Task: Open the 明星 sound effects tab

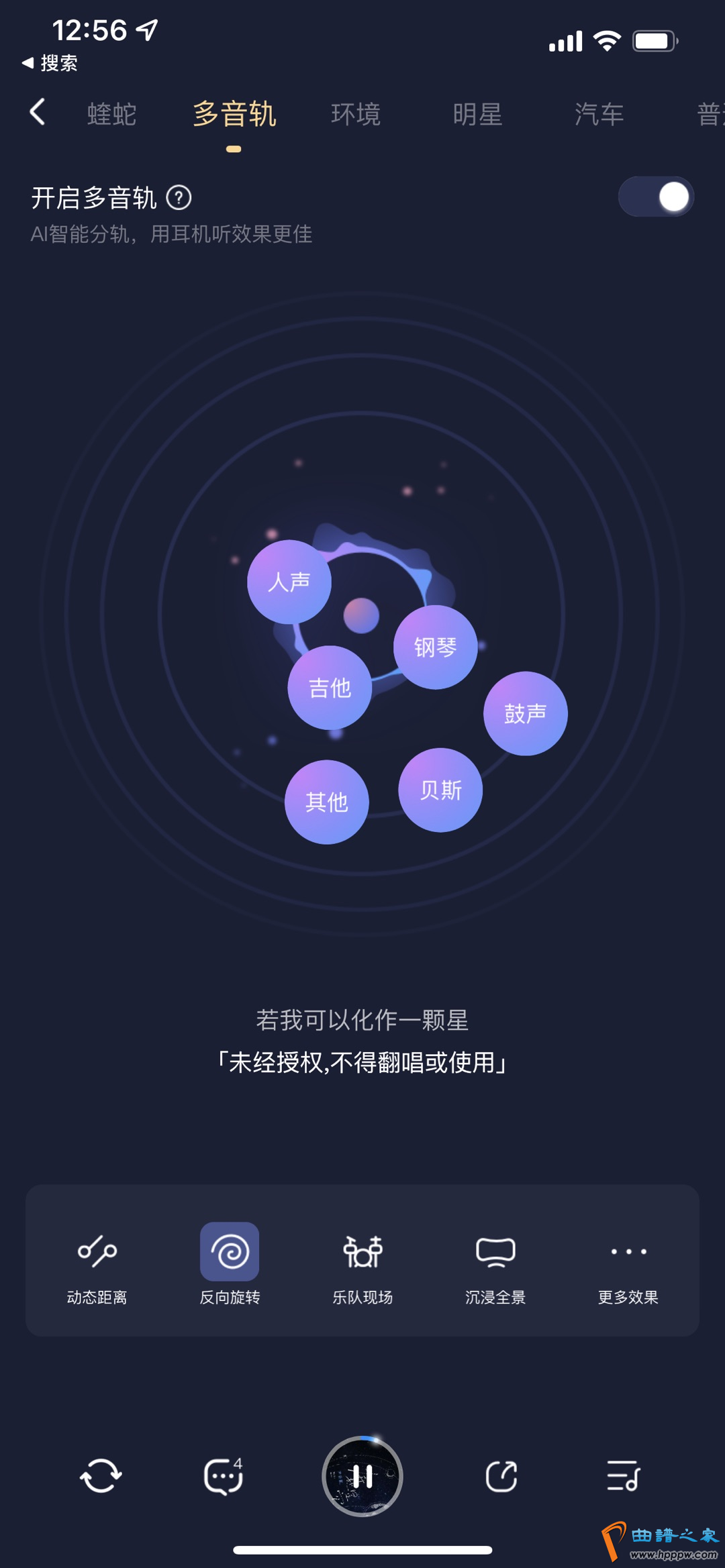Action: pos(477,114)
